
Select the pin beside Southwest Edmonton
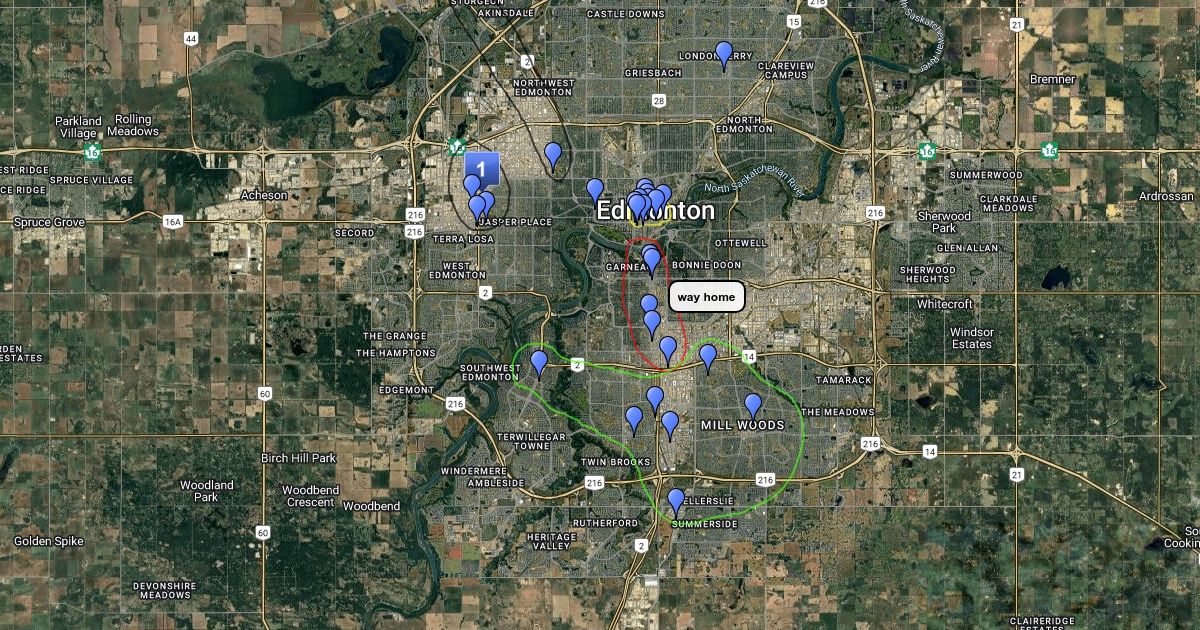539,362
